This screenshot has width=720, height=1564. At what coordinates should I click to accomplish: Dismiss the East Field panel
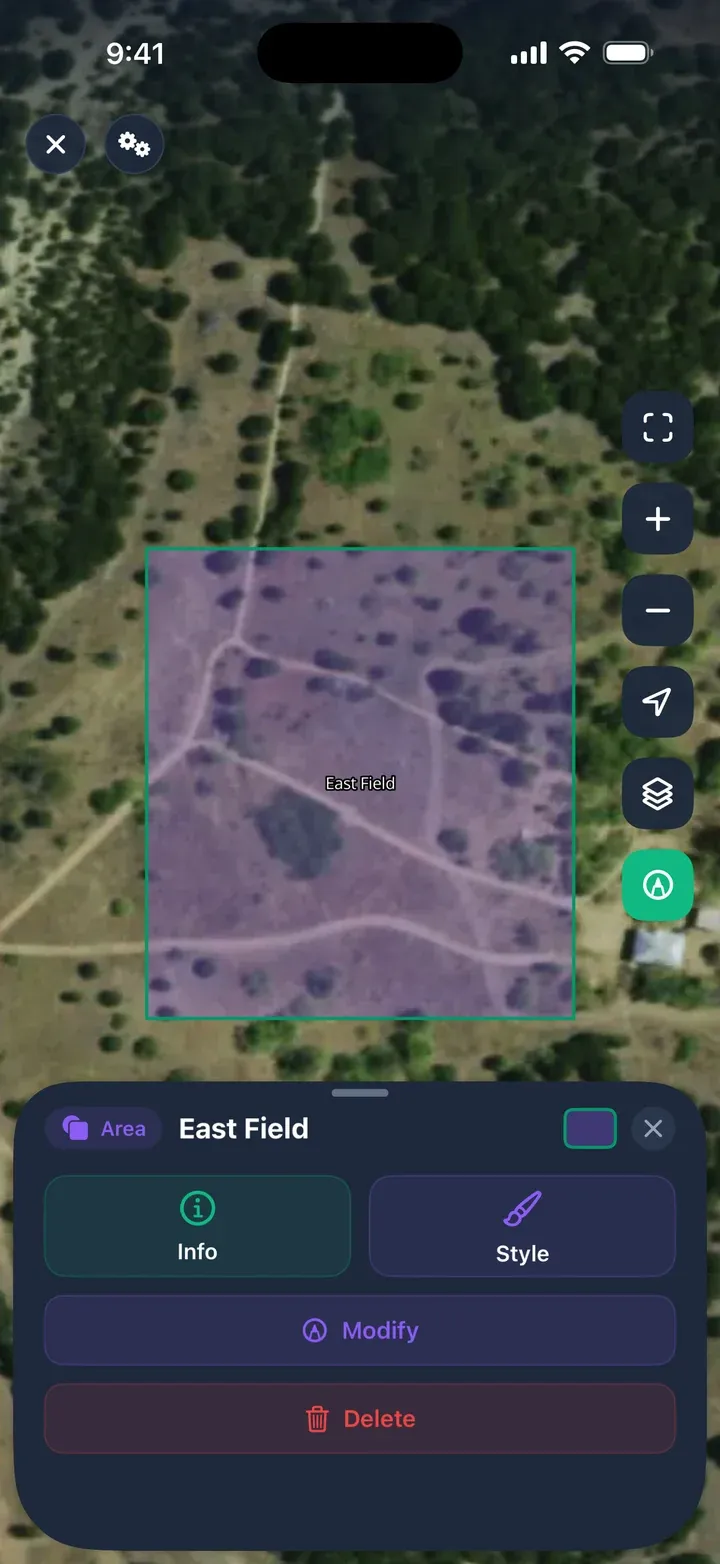click(653, 1129)
